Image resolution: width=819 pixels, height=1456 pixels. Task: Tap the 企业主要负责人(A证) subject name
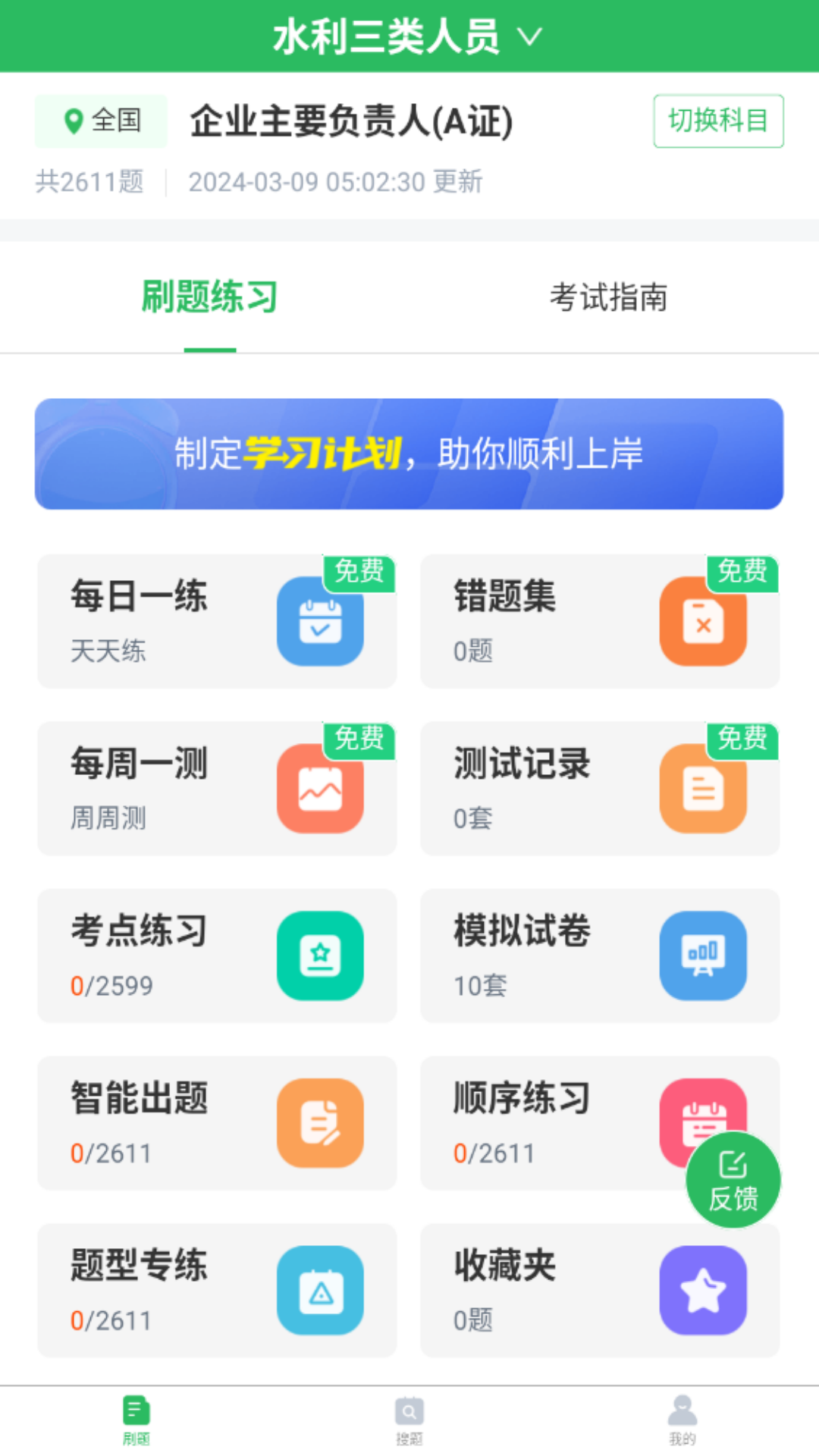pos(353,120)
